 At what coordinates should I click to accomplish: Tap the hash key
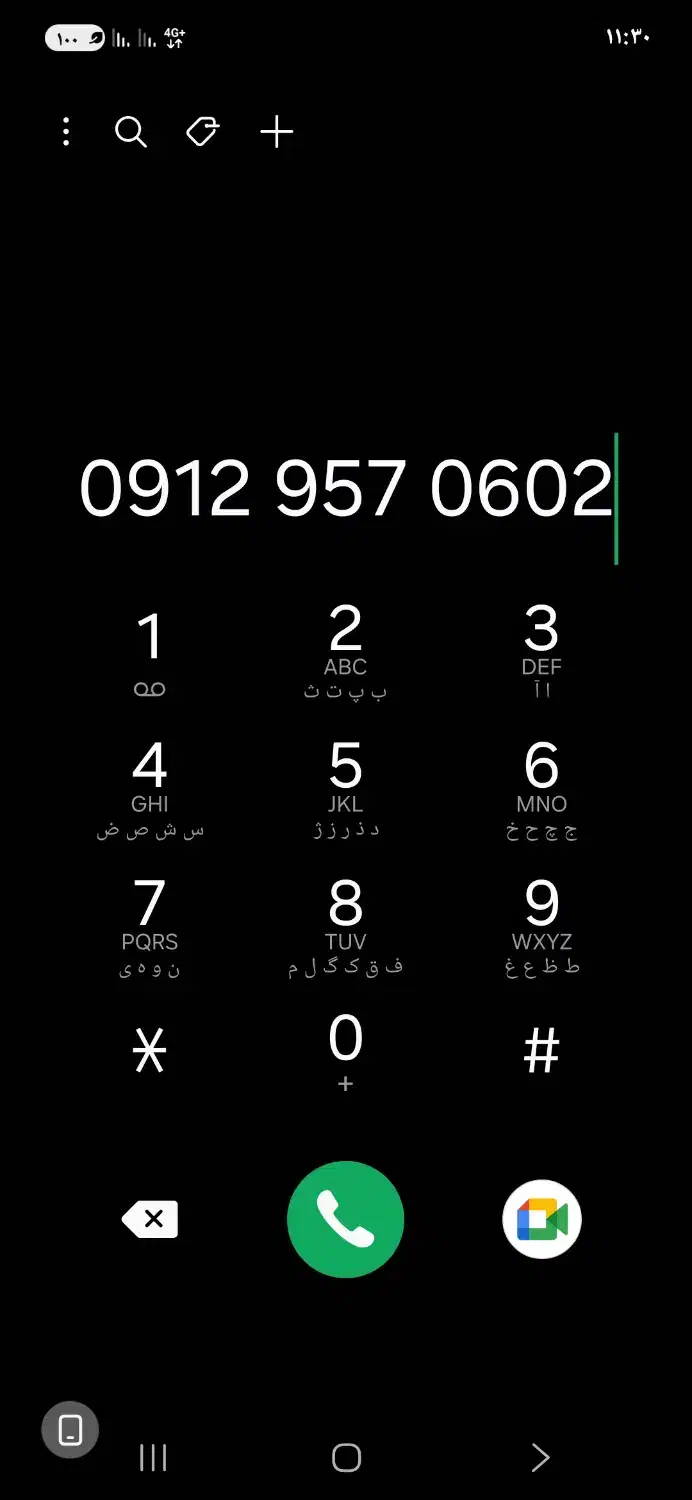tap(541, 1052)
